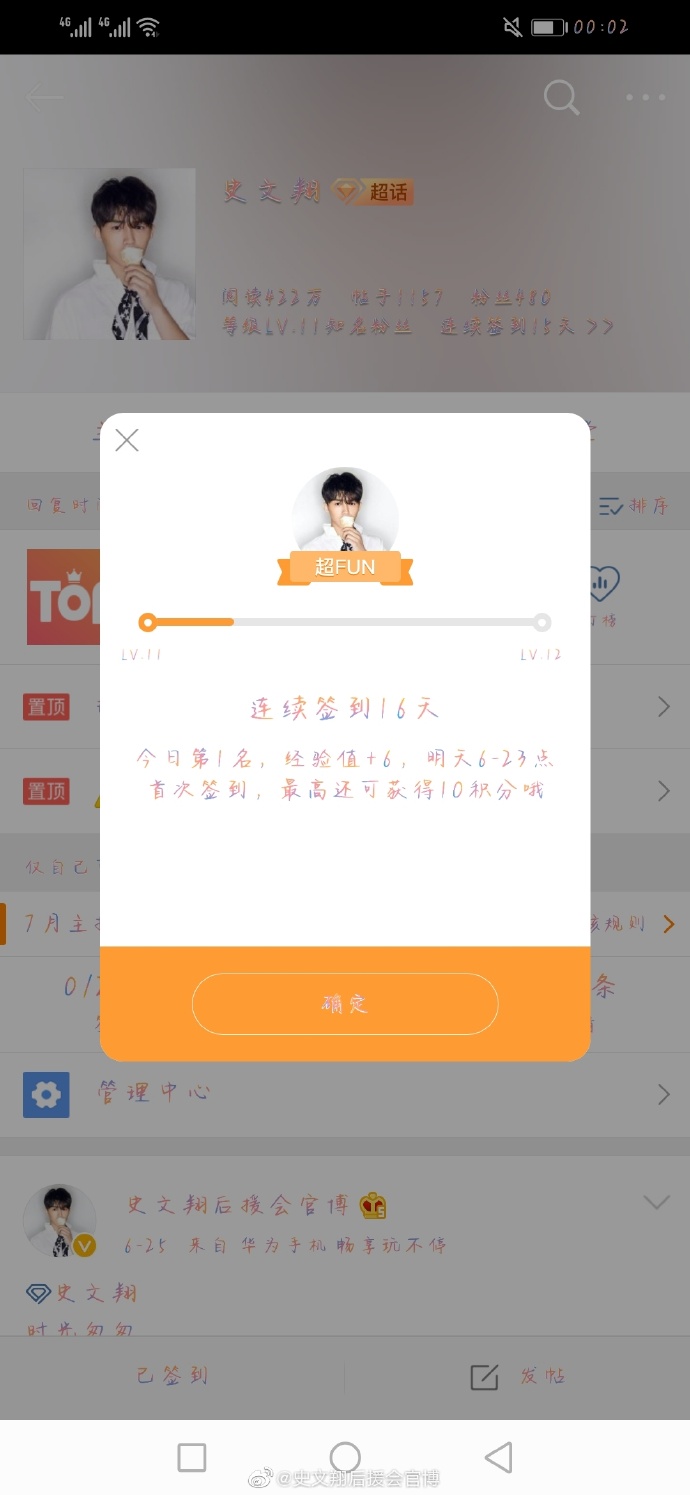This screenshot has width=690, height=1495.
Task: Expand the options arrow on 史文翔后援会官博 post
Action: pyautogui.click(x=656, y=1202)
